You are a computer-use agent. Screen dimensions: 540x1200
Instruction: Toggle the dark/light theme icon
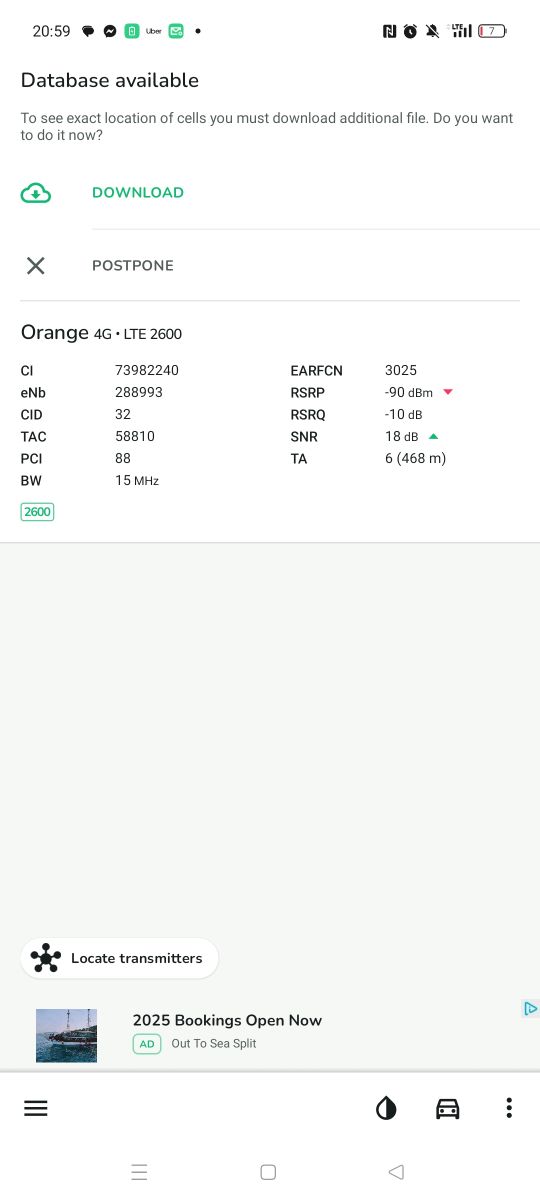pos(386,1108)
